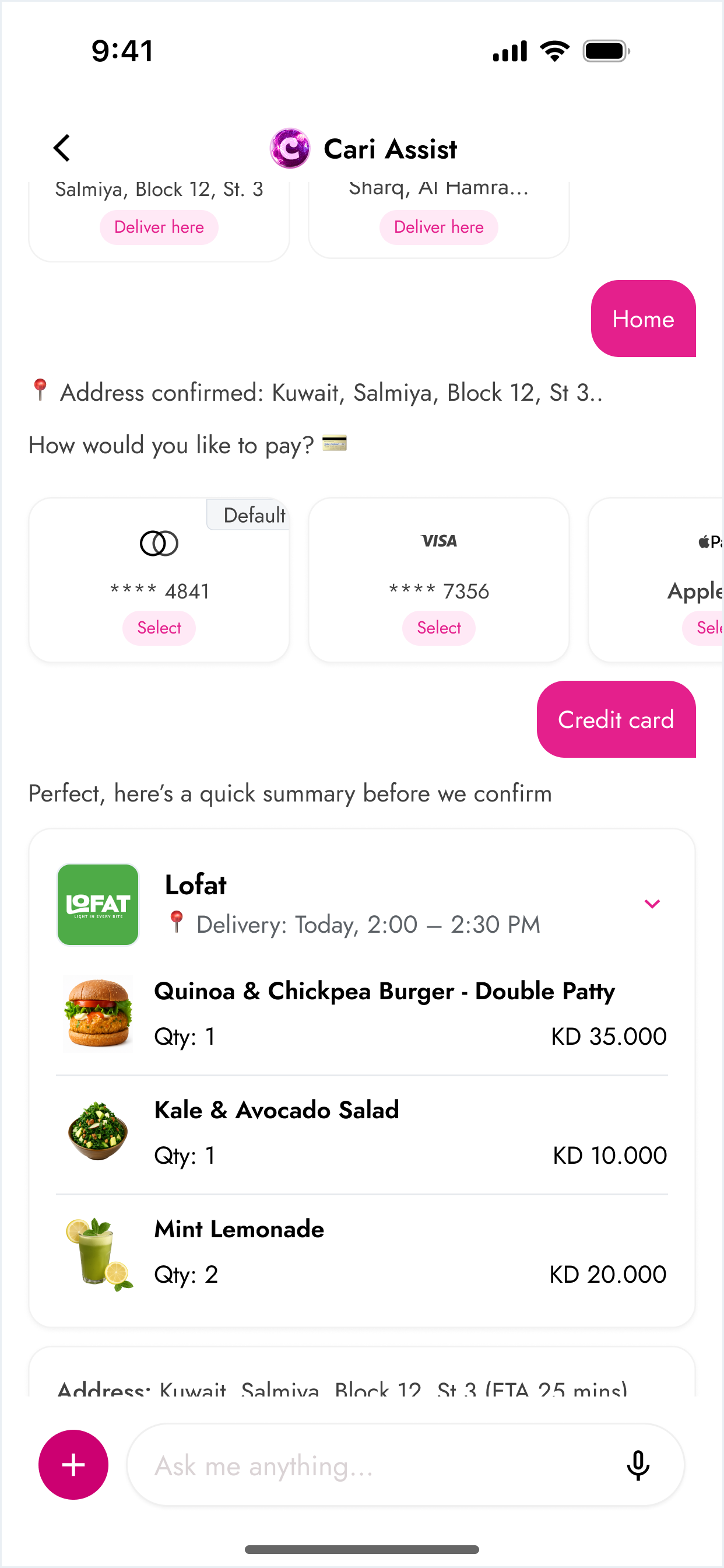Tap the Cari Assist logo
Screen dimensions: 724x1568
(x=291, y=148)
